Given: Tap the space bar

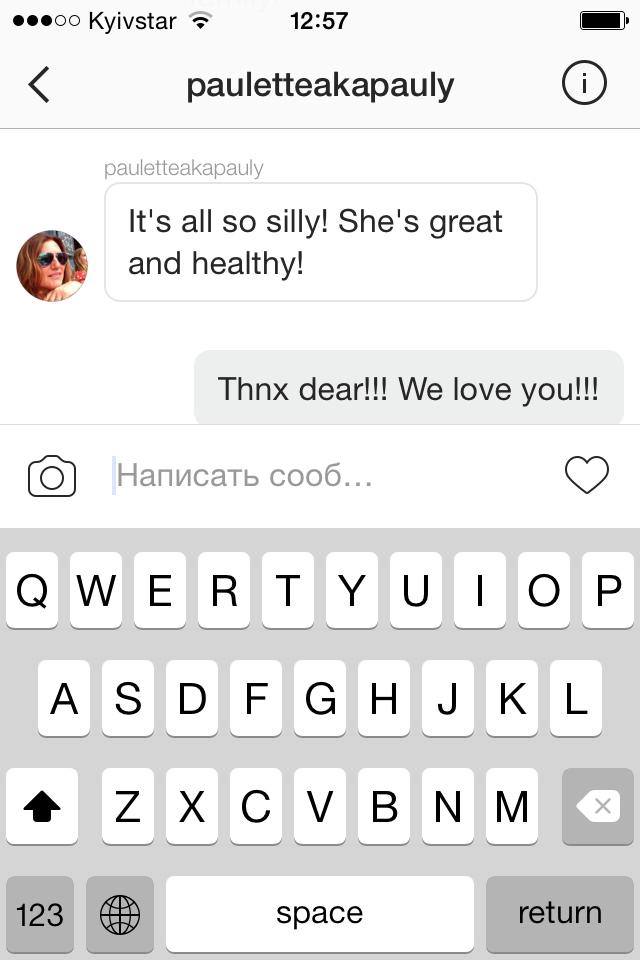Looking at the screenshot, I should point(319,913).
